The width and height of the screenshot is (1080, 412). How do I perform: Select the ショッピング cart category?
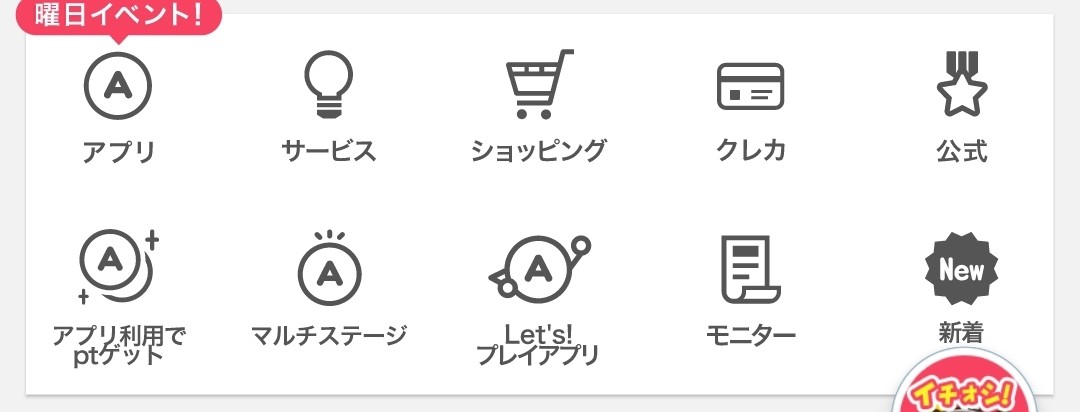pos(539,107)
